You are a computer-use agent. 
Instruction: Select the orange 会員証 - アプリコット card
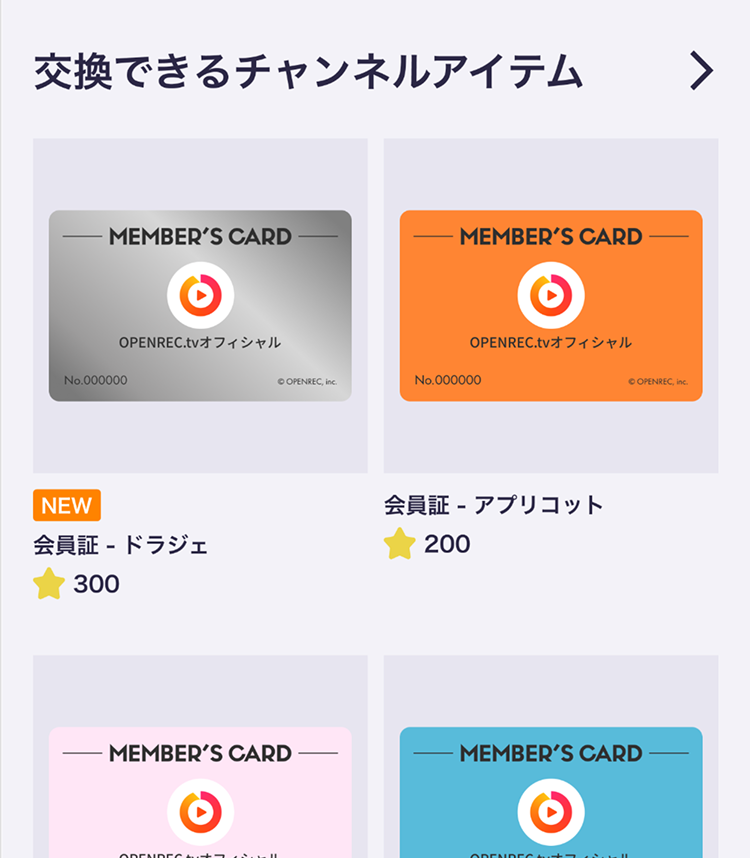point(551,306)
